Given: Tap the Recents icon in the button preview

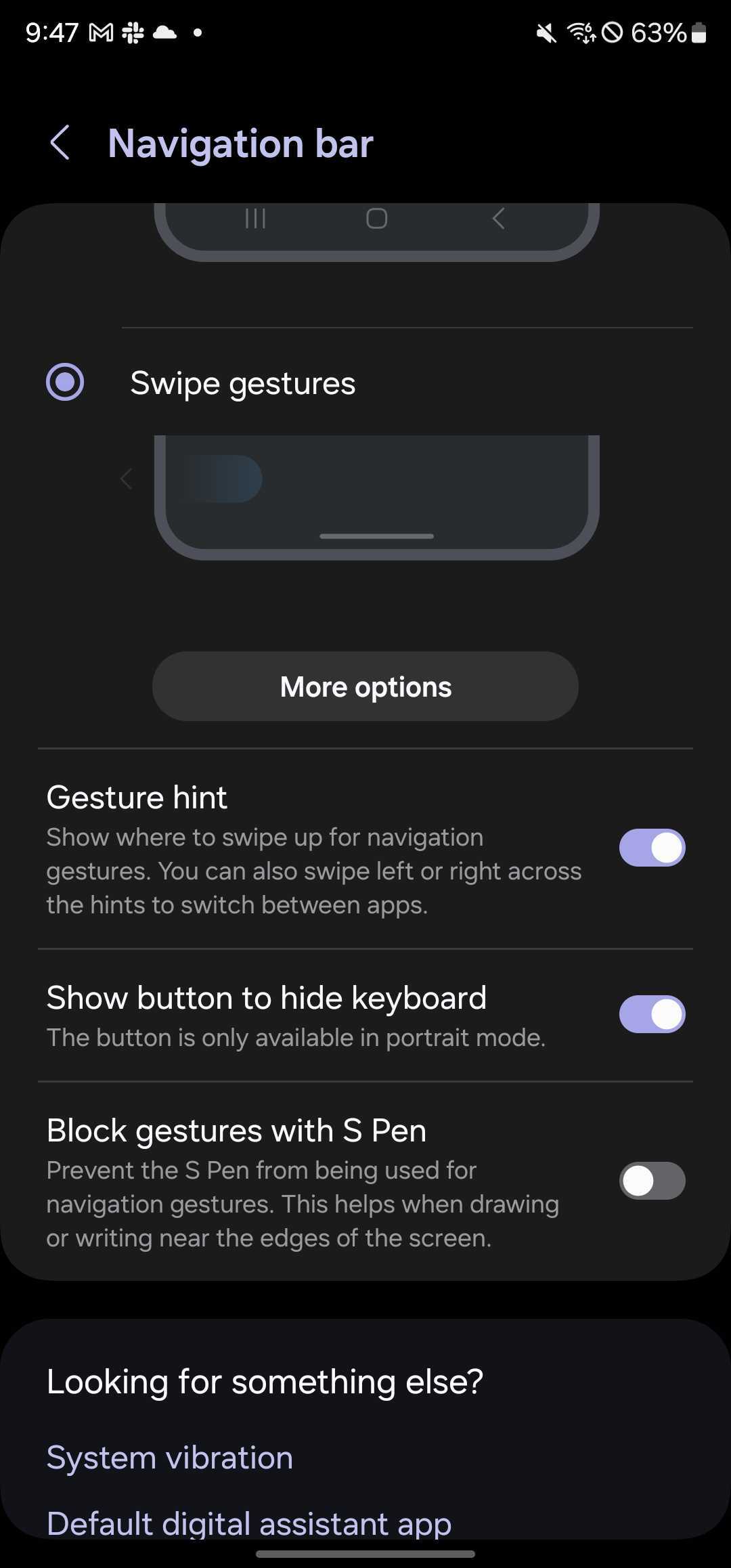Looking at the screenshot, I should 254,218.
